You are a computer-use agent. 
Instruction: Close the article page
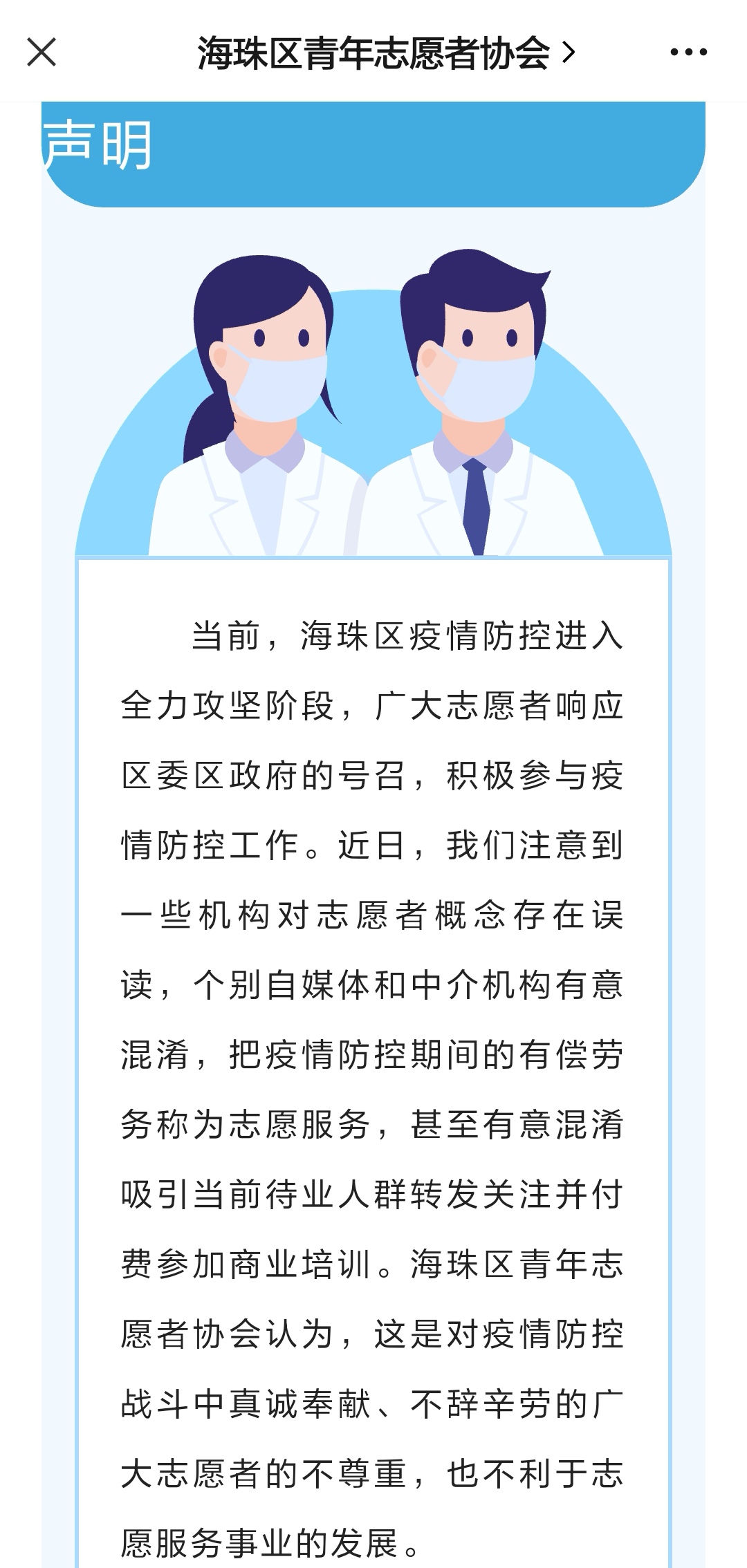41,53
